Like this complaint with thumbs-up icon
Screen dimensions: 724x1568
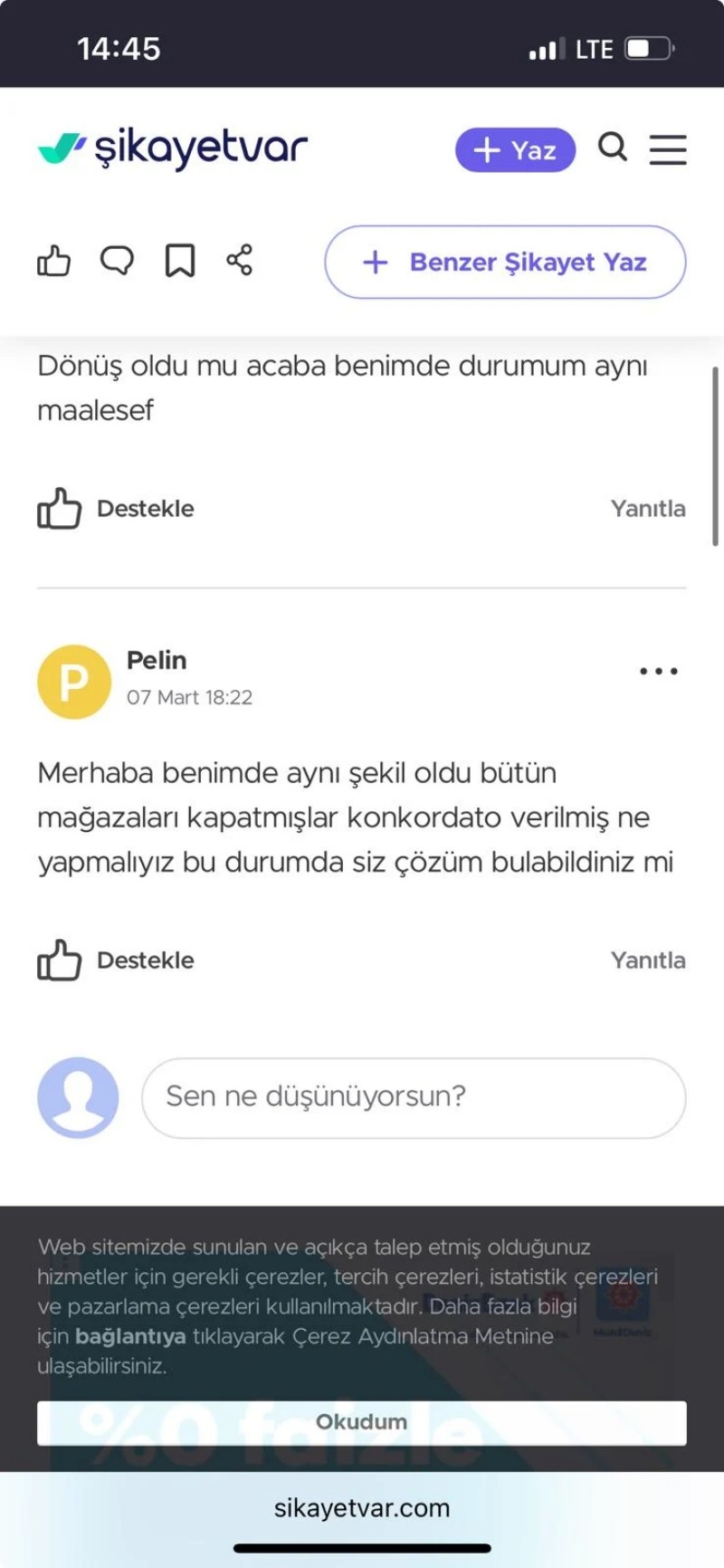pyautogui.click(x=53, y=261)
